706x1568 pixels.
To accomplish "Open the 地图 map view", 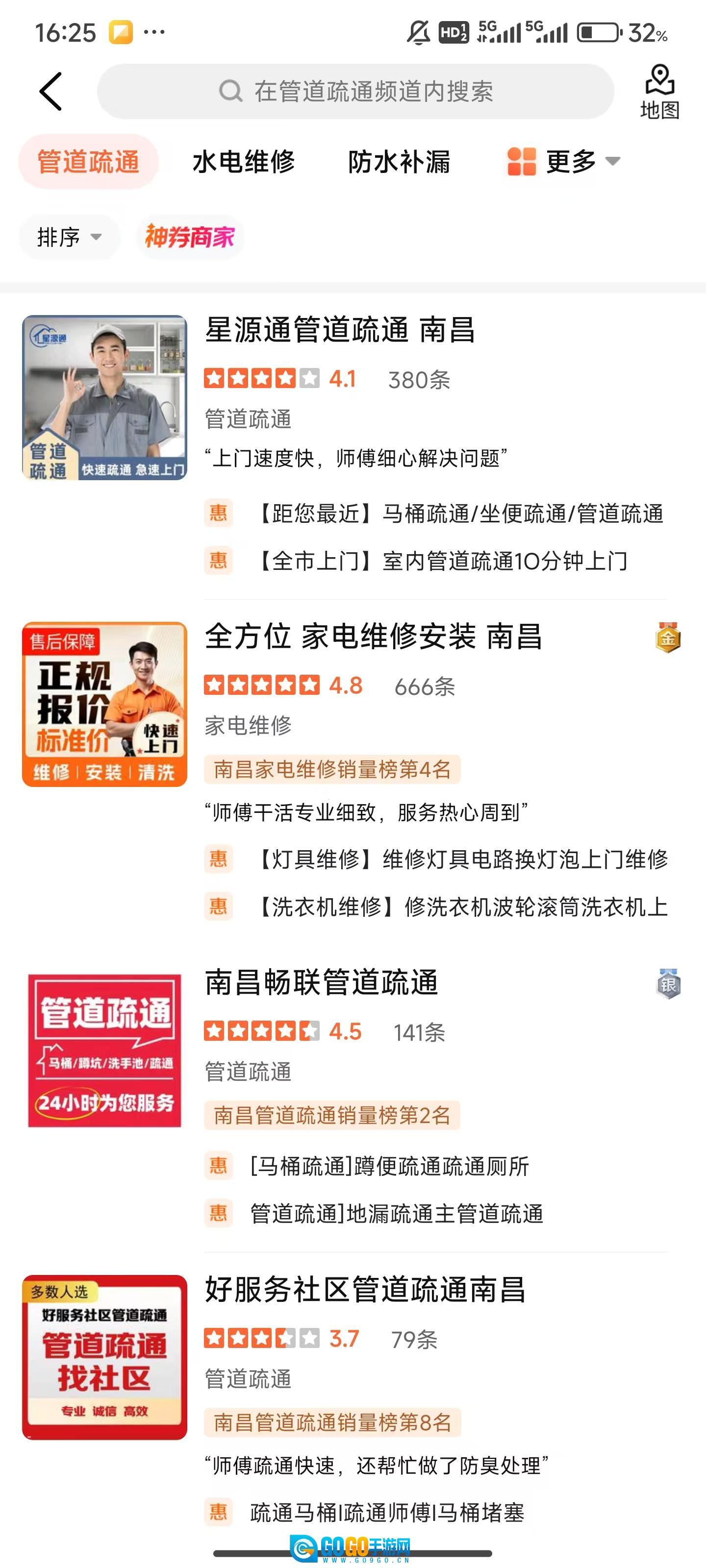I will pos(660,92).
